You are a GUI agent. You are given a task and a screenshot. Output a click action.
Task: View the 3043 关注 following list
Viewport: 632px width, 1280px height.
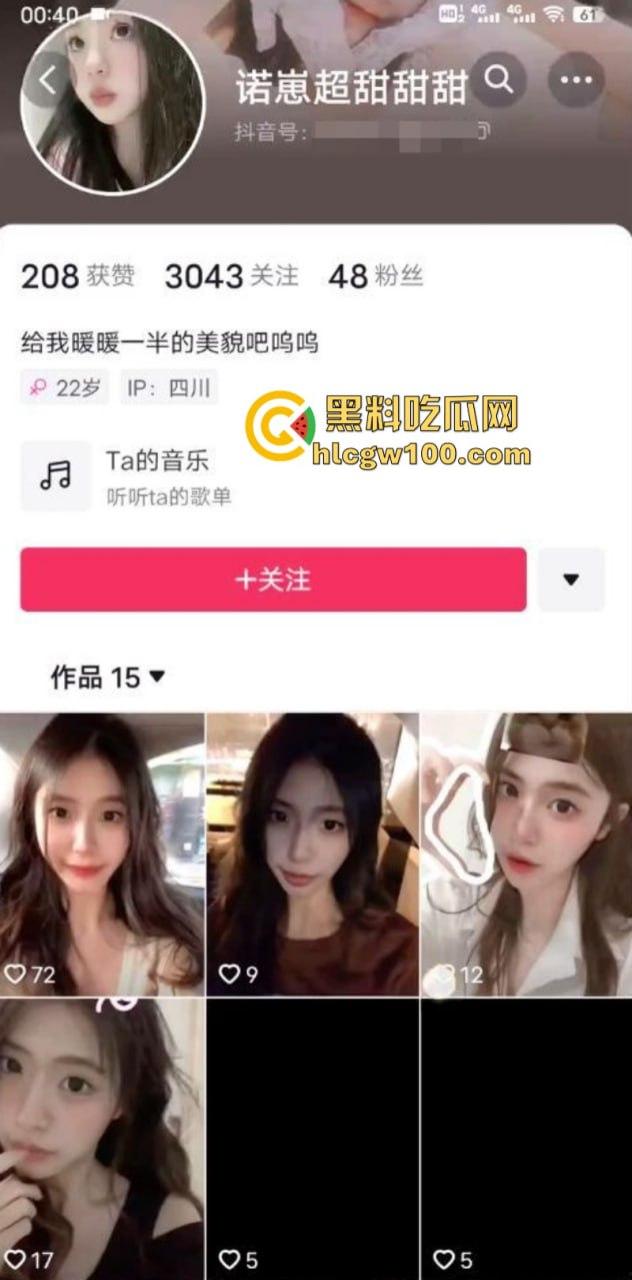[x=231, y=276]
